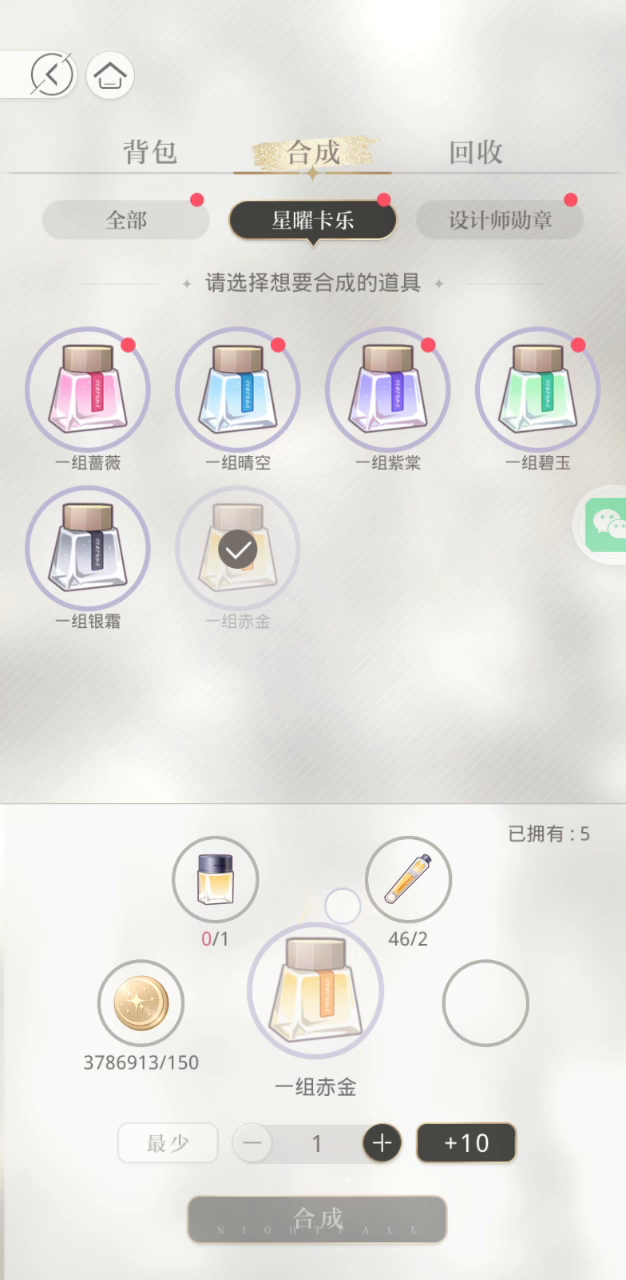Select the 设计师勋章 filter chip
This screenshot has height=1280, width=626.
click(x=499, y=220)
